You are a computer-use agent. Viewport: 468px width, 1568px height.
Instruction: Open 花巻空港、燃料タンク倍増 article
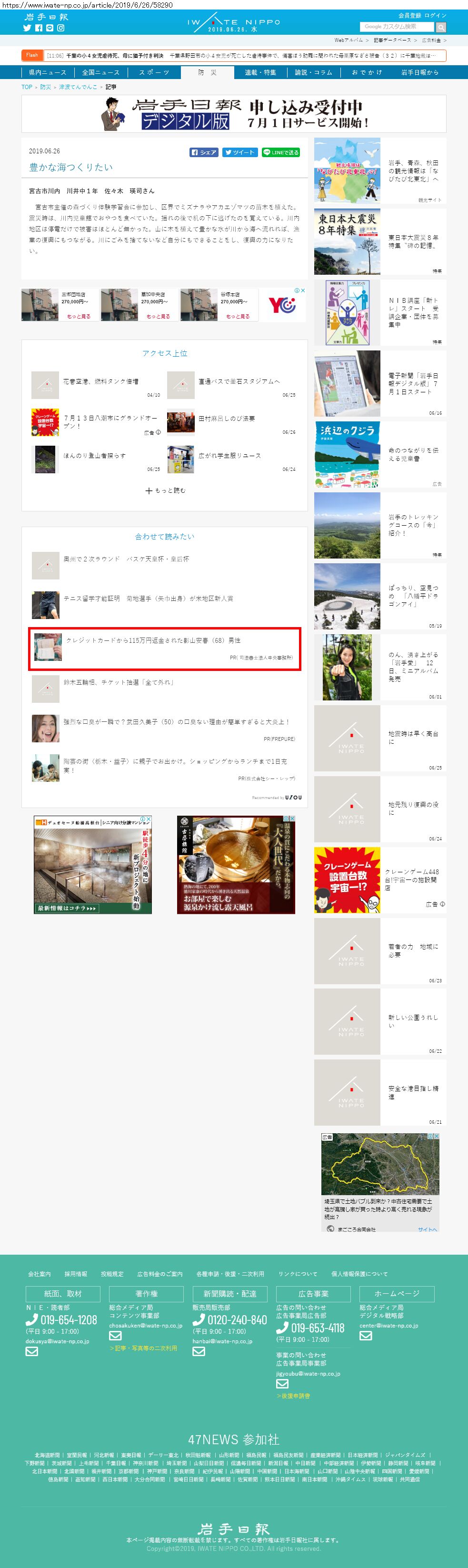coord(101,381)
